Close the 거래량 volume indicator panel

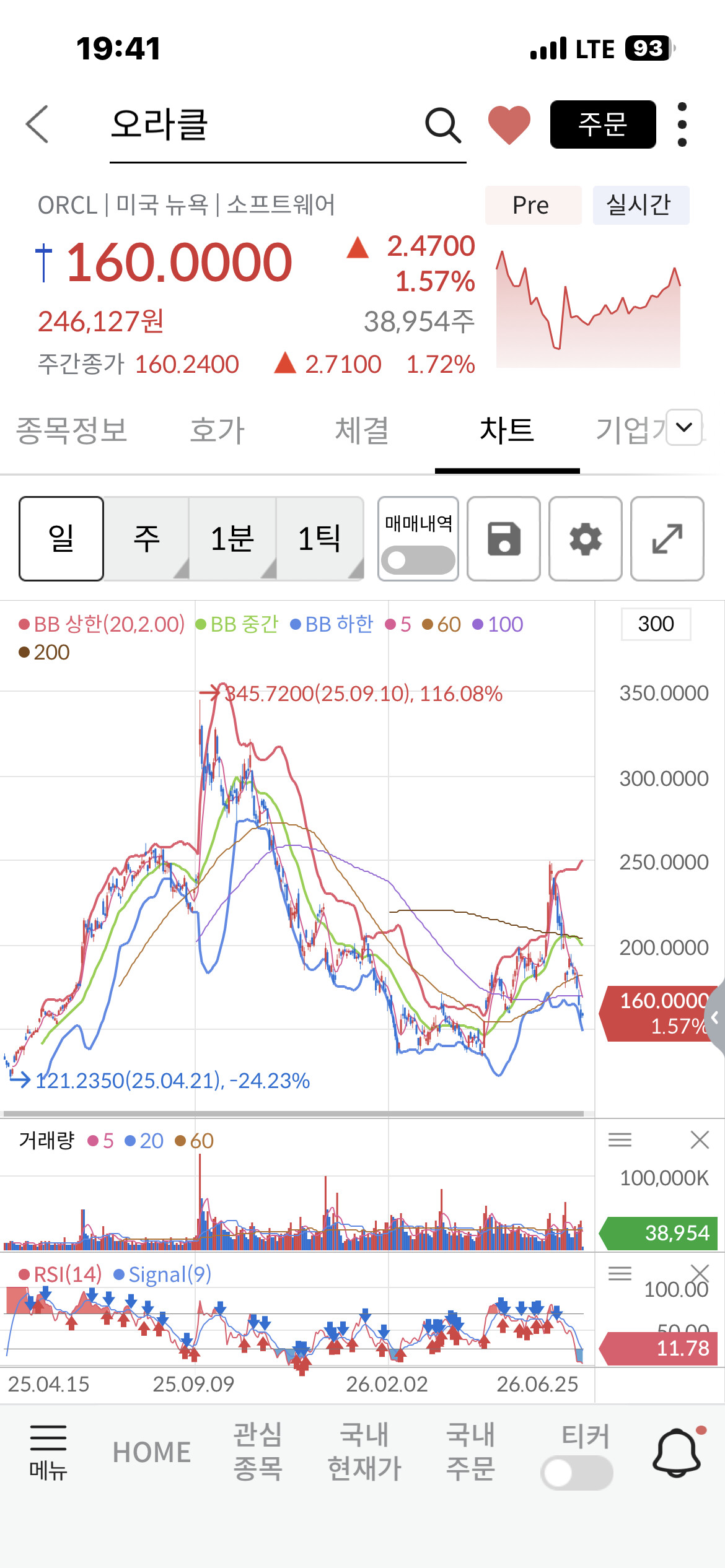tap(700, 1139)
